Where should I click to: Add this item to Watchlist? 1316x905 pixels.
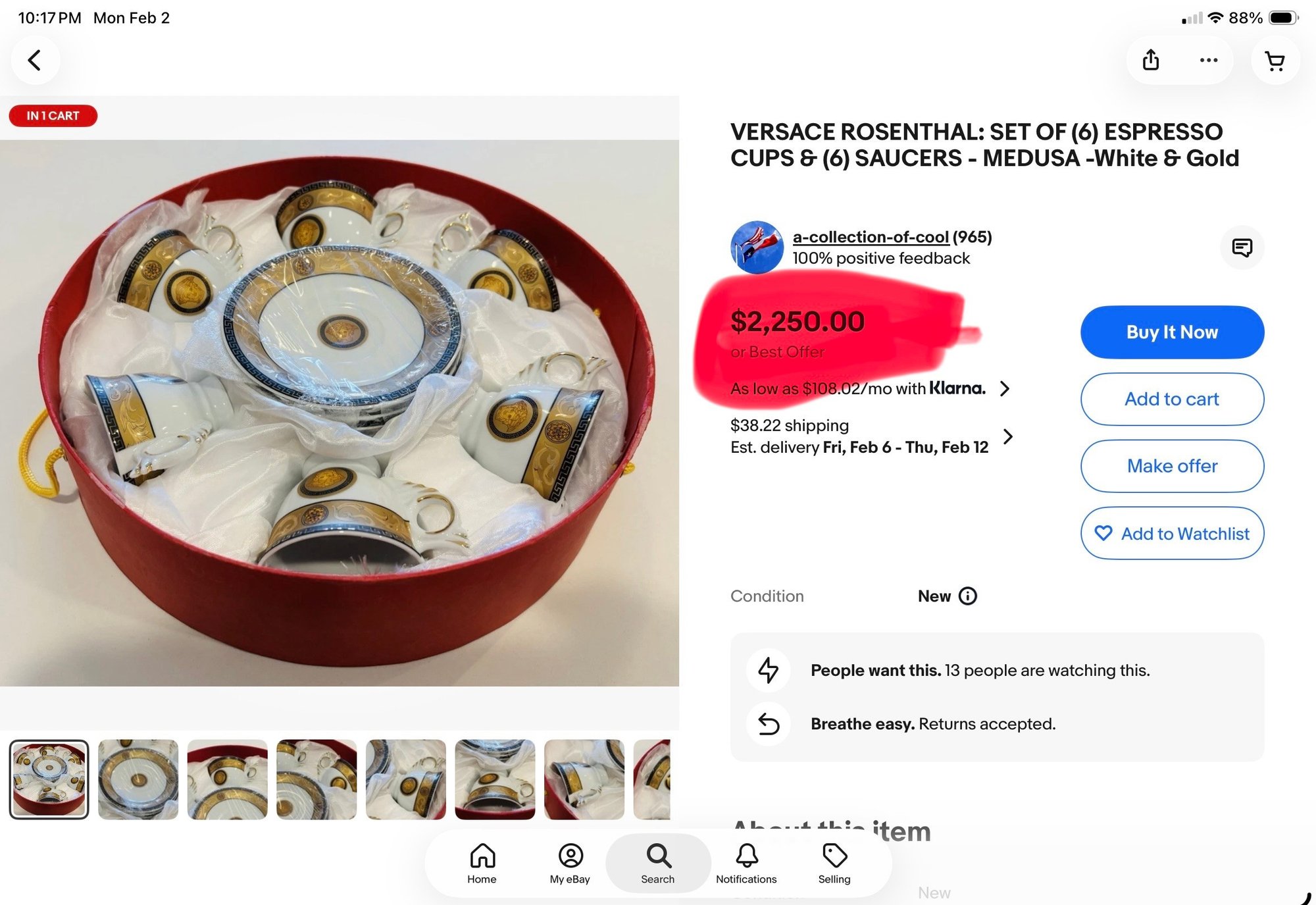(x=1172, y=534)
